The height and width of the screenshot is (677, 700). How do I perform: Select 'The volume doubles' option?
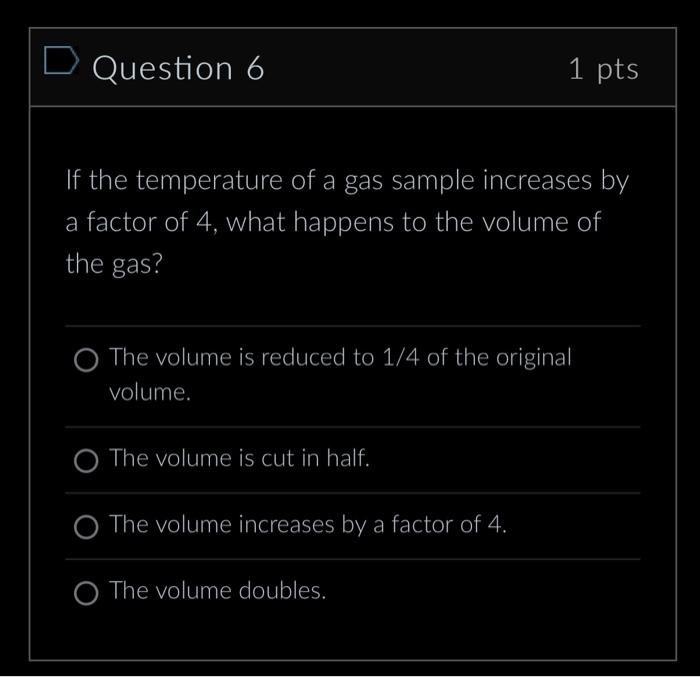pyautogui.click(x=87, y=592)
